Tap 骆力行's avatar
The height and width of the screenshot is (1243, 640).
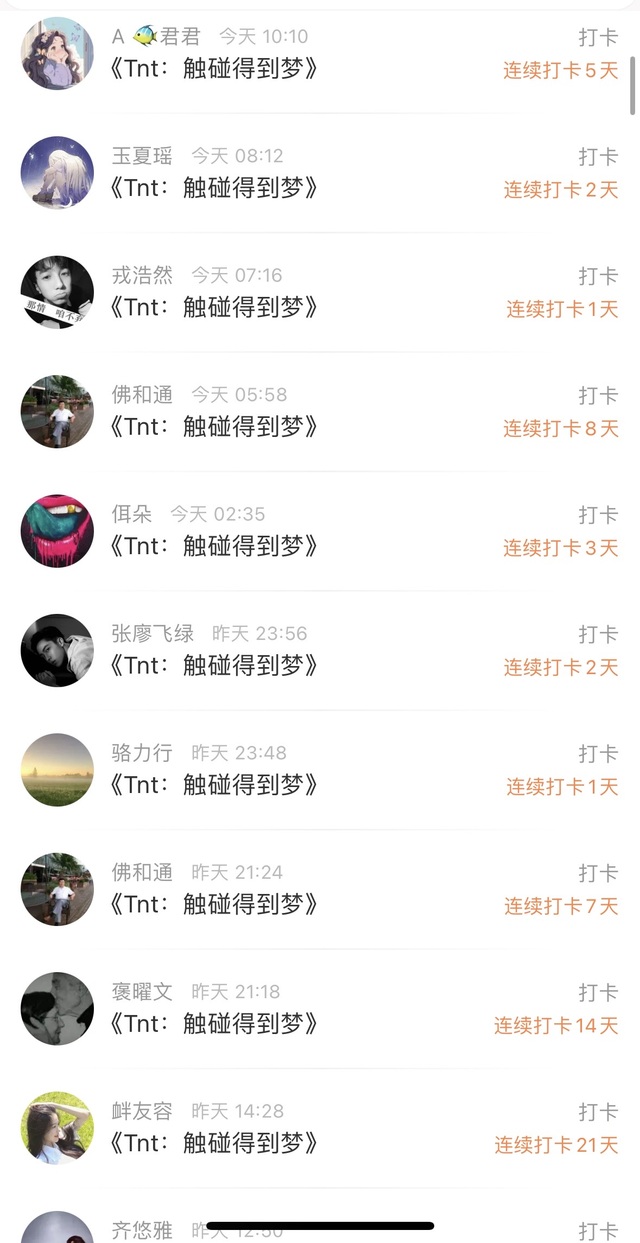57,770
